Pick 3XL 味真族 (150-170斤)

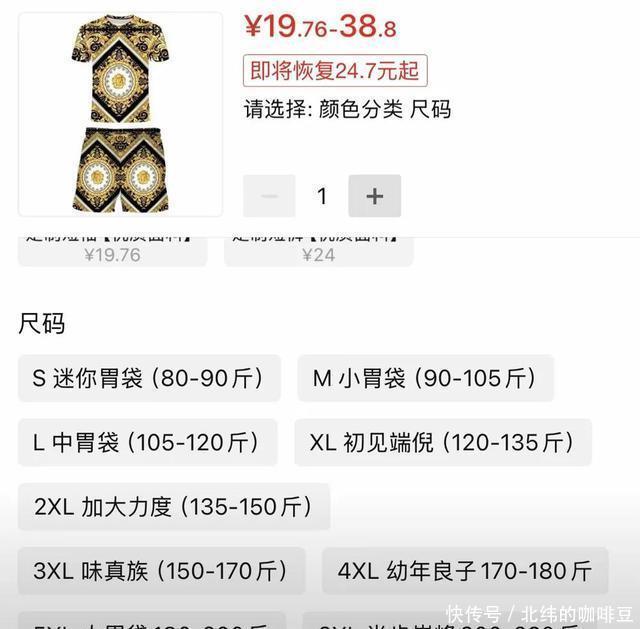[x=161, y=571]
